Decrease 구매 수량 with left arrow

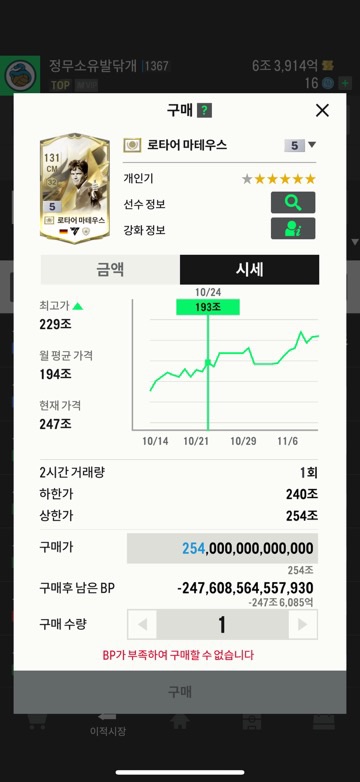pyautogui.click(x=143, y=624)
